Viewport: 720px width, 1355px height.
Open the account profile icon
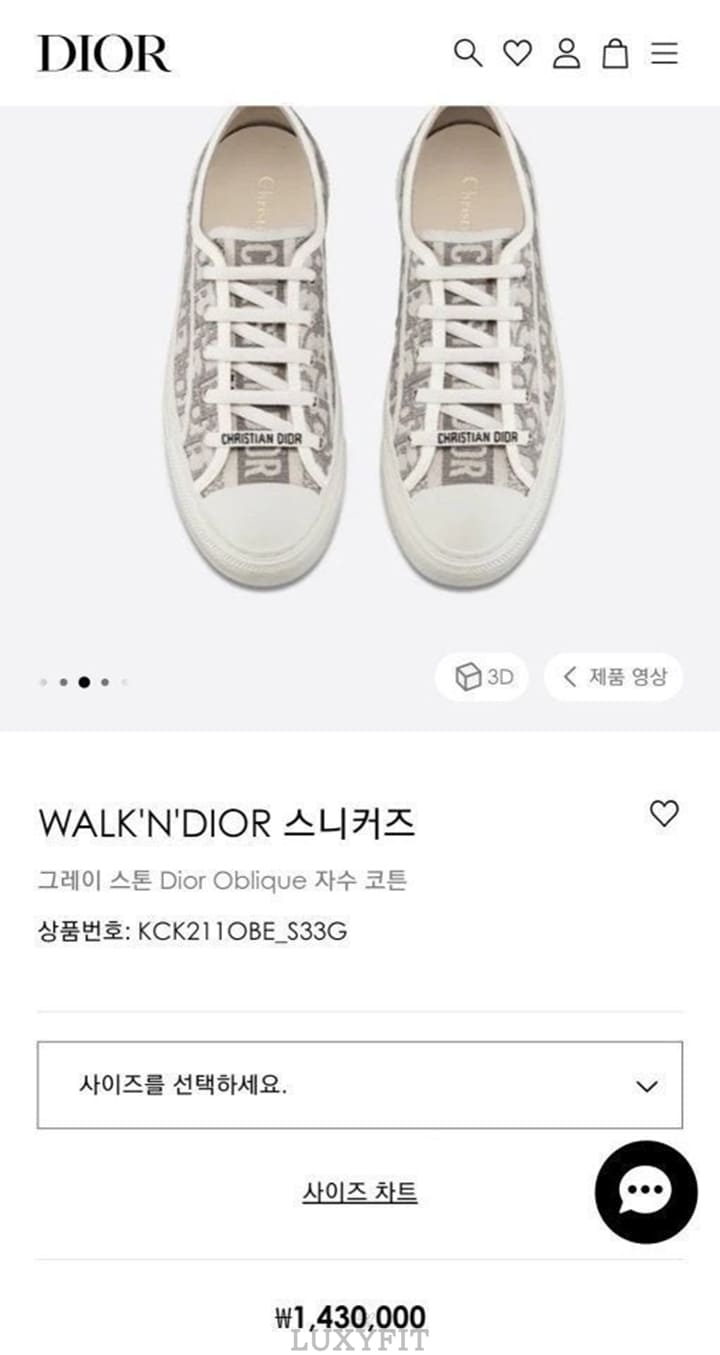point(566,53)
